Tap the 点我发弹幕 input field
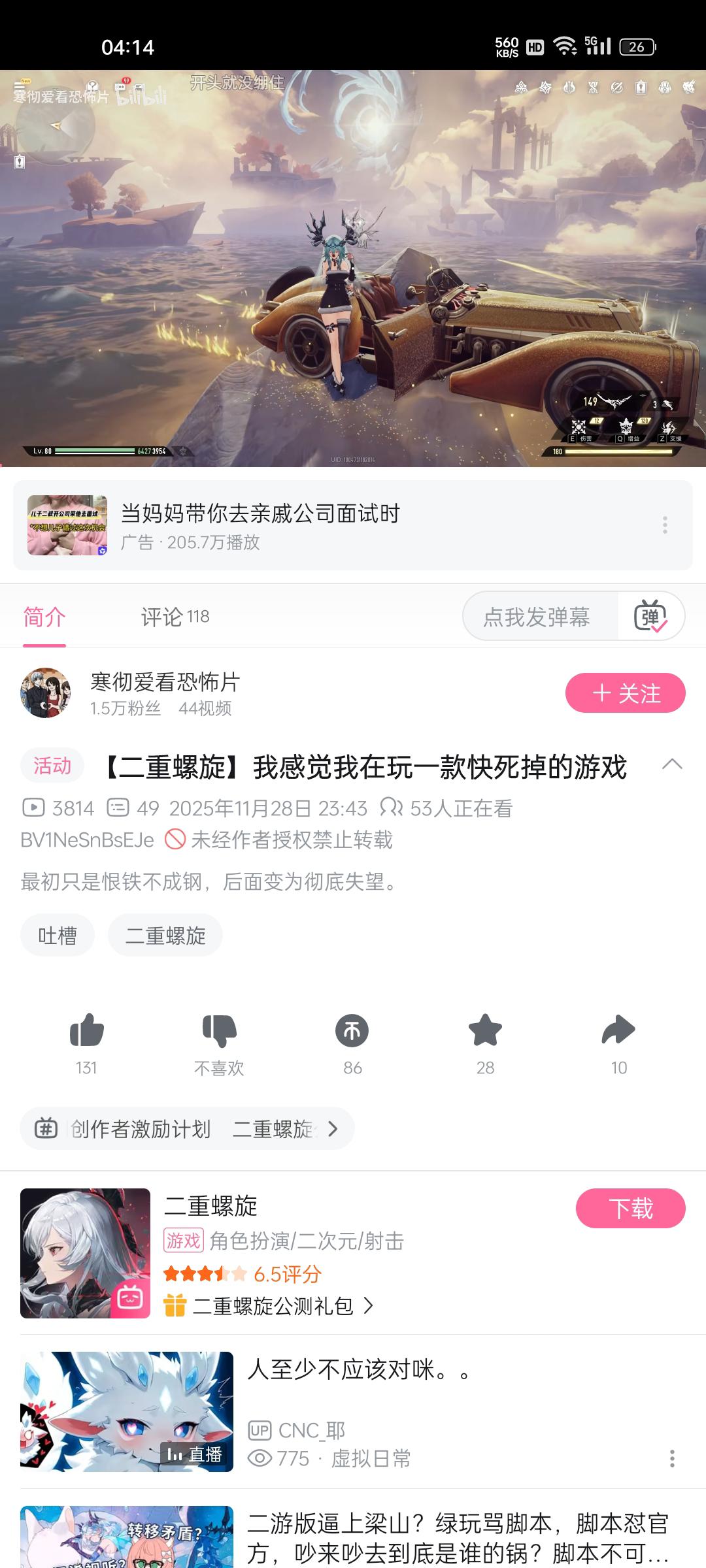The width and height of the screenshot is (706, 1568). (537, 617)
